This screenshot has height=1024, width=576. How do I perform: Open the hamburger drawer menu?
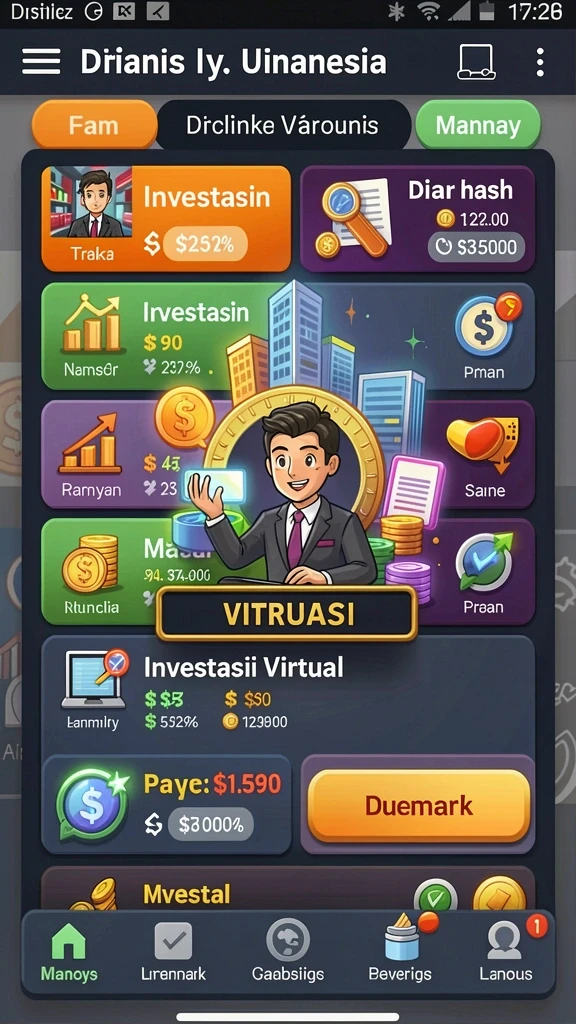[x=41, y=63]
